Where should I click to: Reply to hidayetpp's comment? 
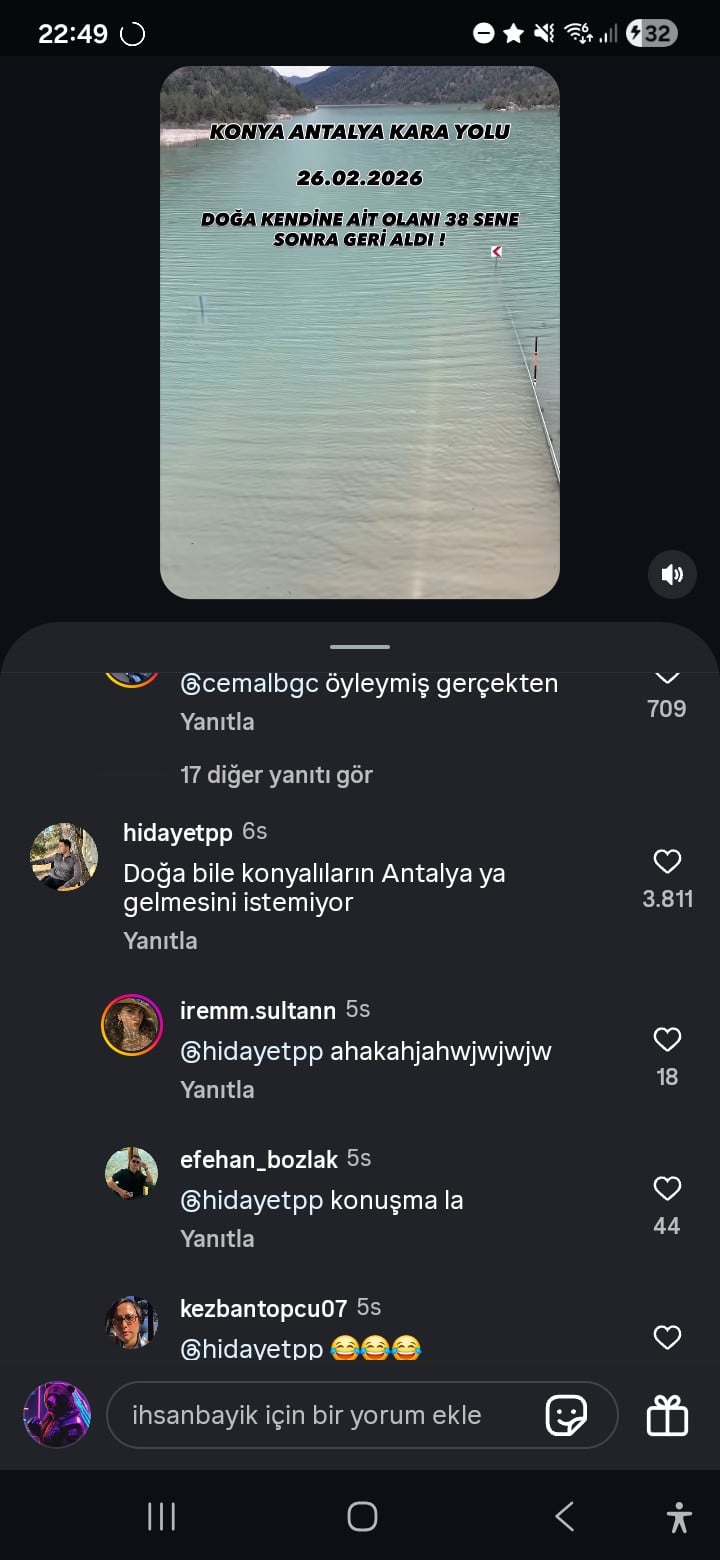coord(160,940)
